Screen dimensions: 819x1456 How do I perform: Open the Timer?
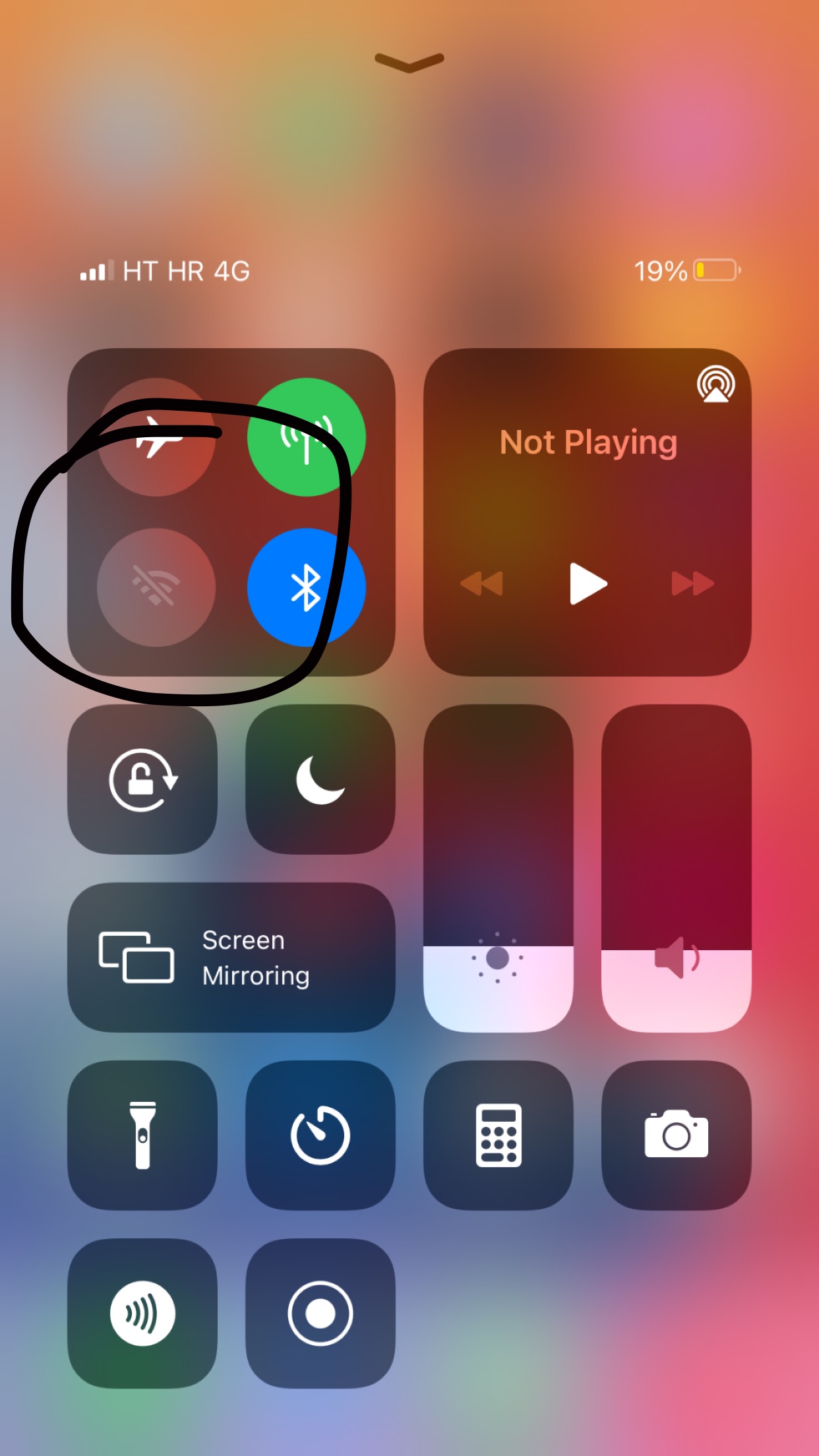320,1136
